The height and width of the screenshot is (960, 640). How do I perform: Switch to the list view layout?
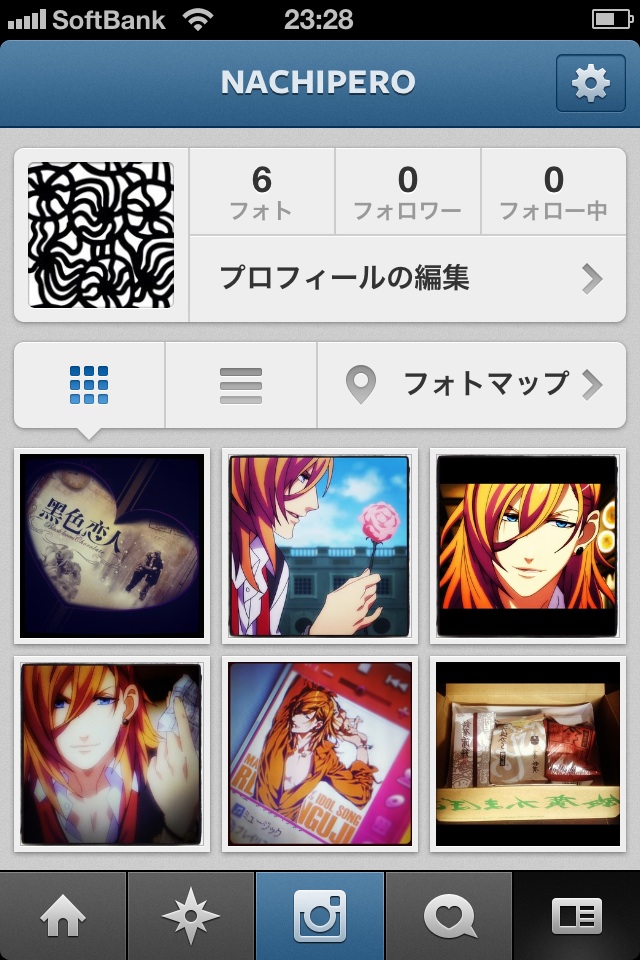coord(241,385)
